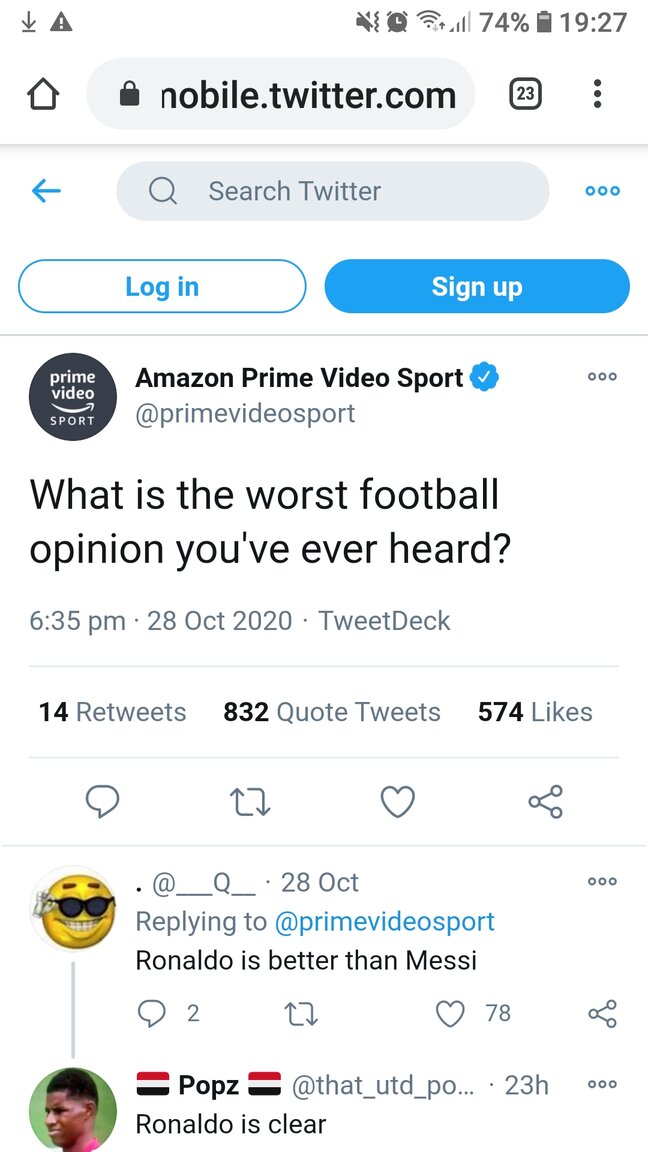This screenshot has height=1152, width=648.
Task: Open the Amazon Prime Video Sport profile
Action: 300,378
